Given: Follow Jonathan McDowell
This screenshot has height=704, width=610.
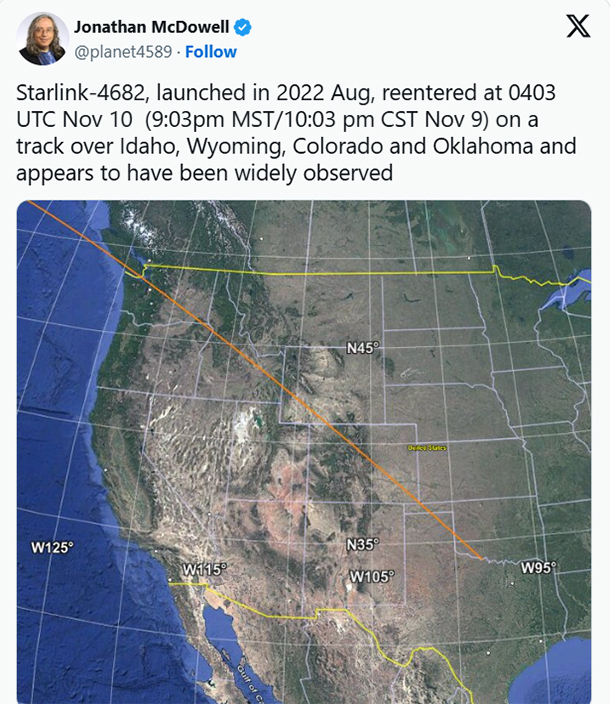Looking at the screenshot, I should (x=211, y=51).
